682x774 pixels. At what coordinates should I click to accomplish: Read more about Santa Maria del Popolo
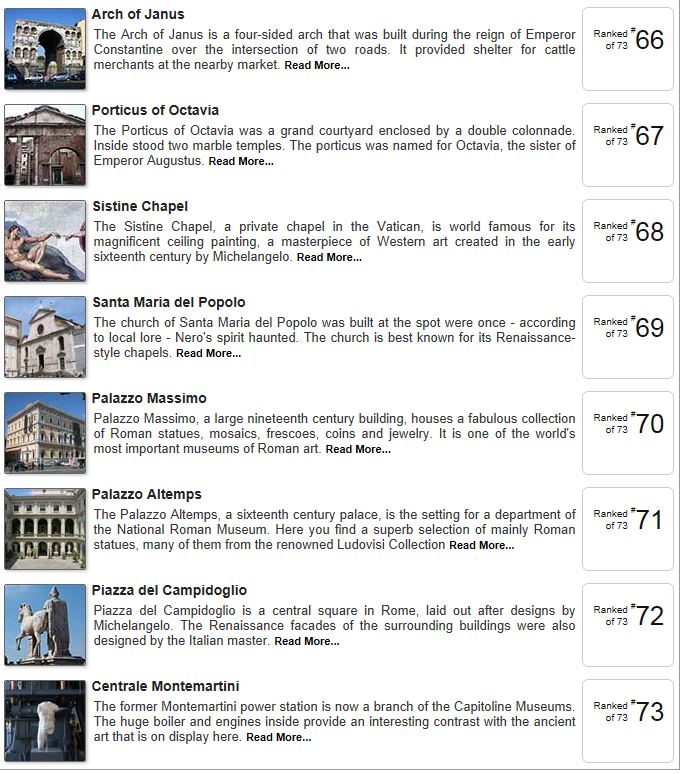[209, 353]
